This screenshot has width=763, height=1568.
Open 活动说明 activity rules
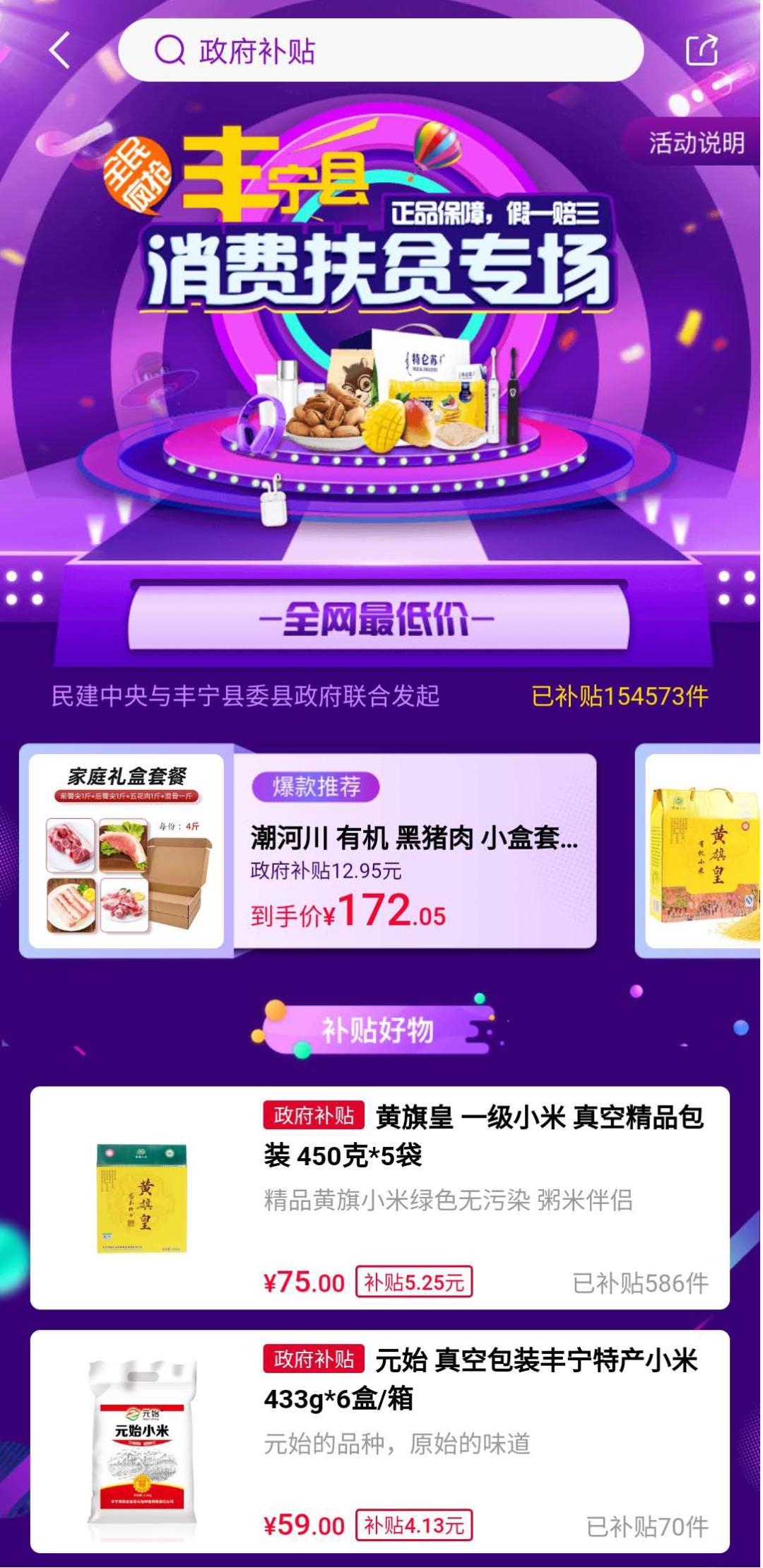click(x=695, y=143)
